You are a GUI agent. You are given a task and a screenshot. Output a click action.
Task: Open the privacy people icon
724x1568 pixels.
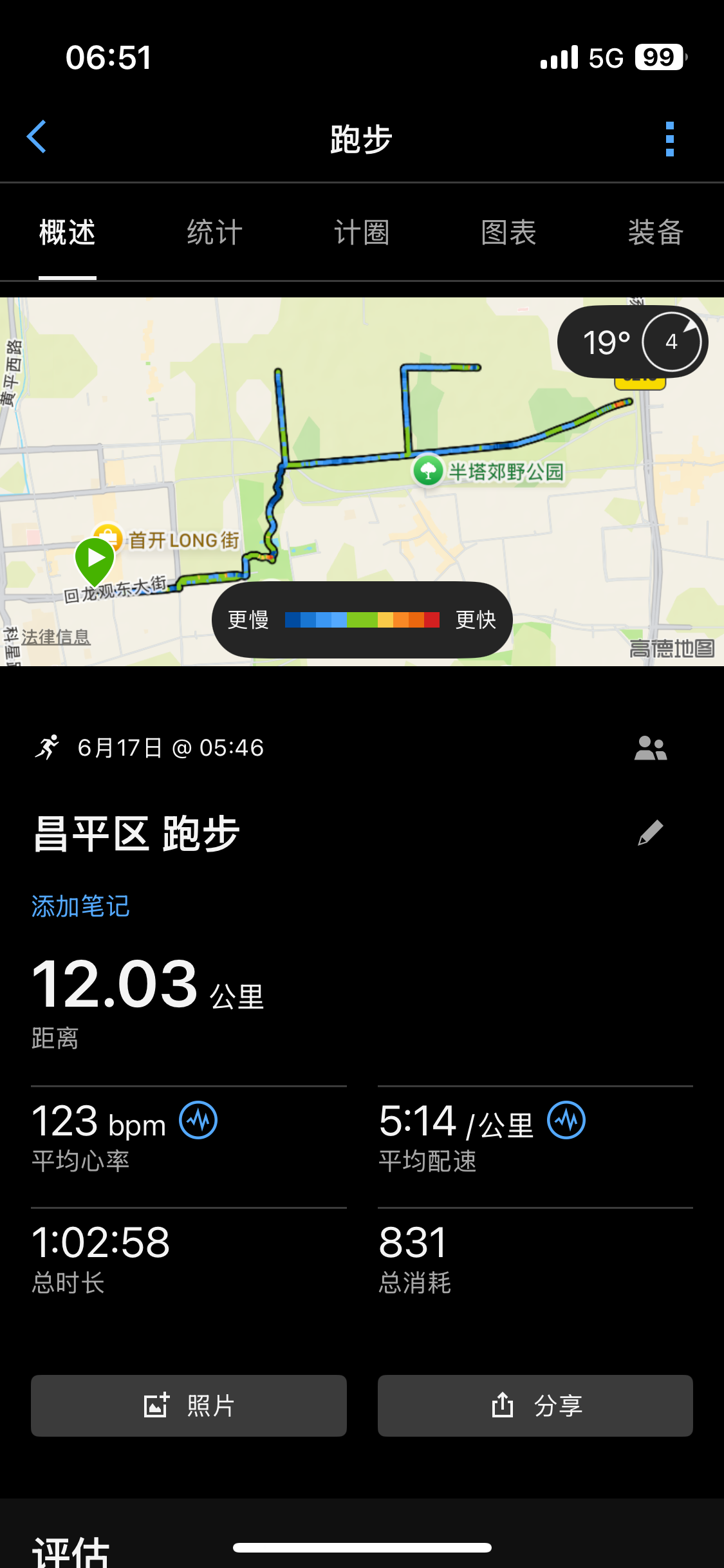651,749
